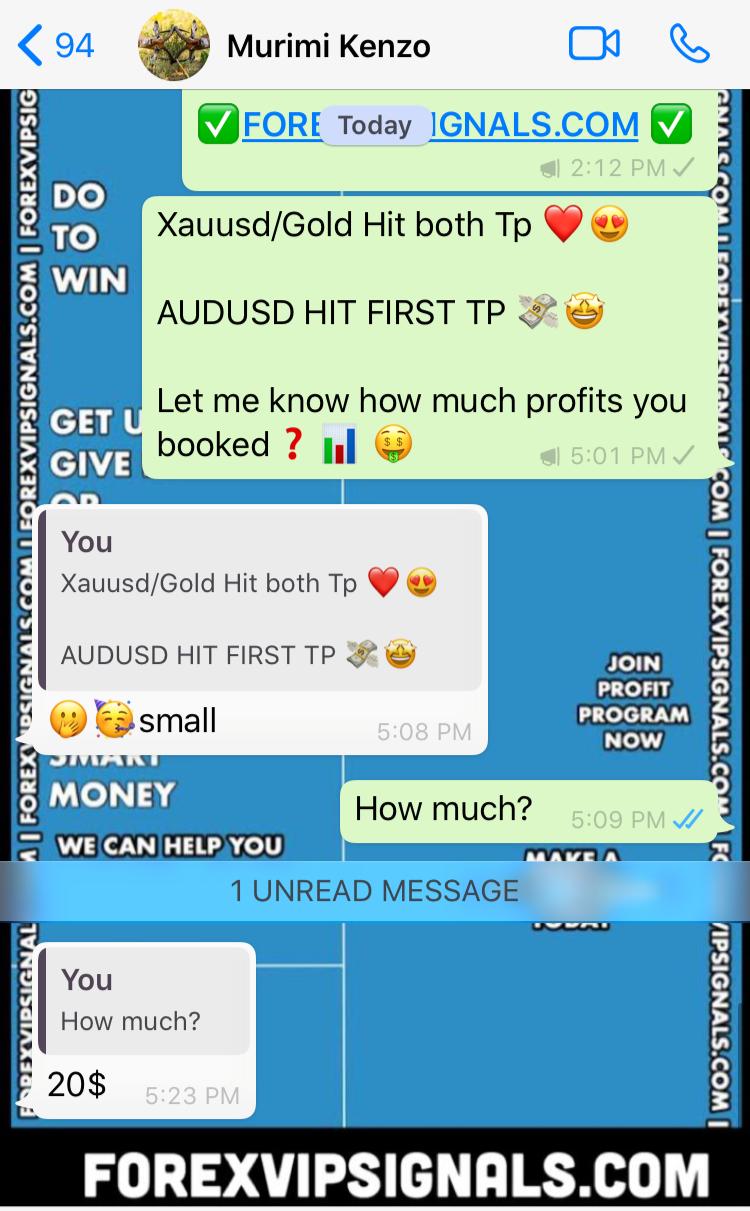
Task: Go back to the chats list
Action: pyautogui.click(x=55, y=45)
